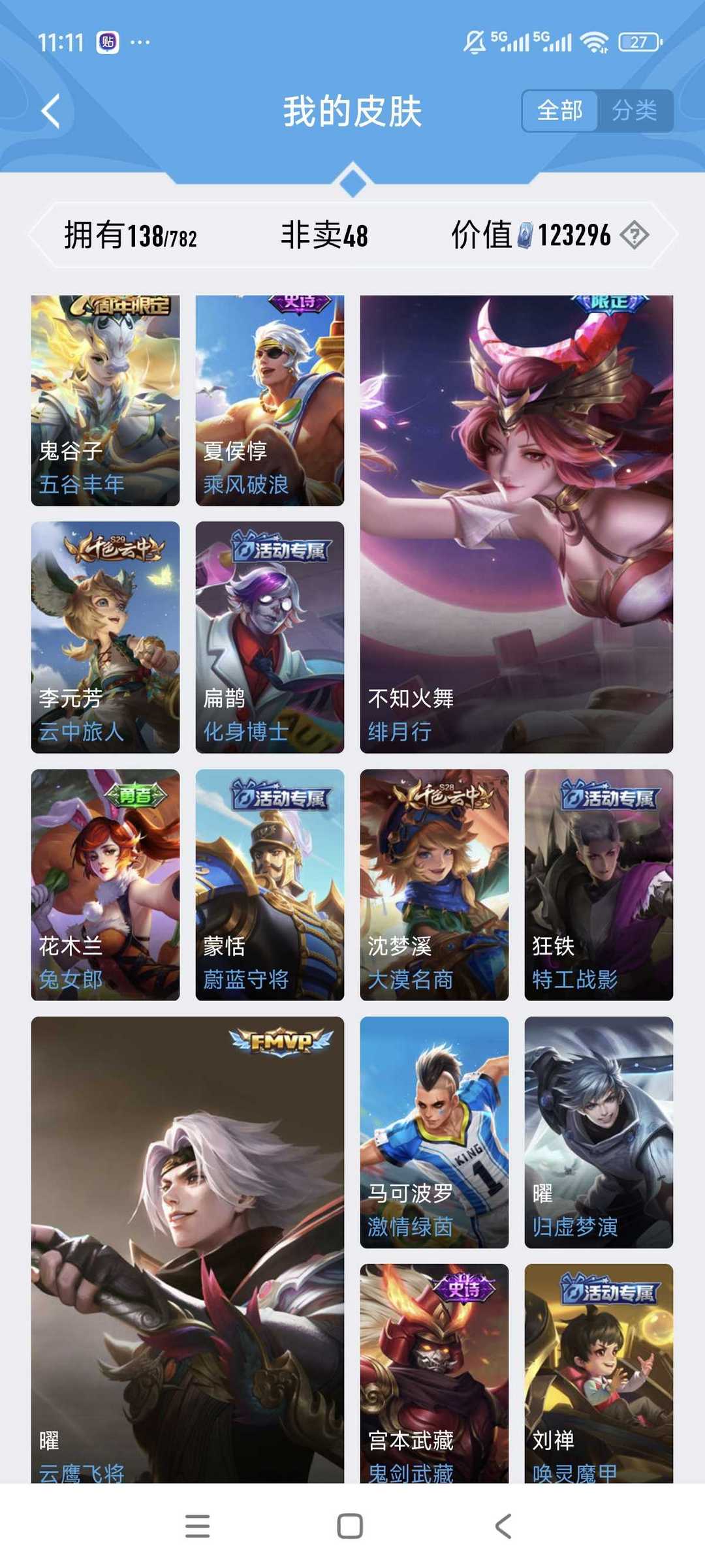Select the 全部 segment
The height and width of the screenshot is (1568, 705).
click(x=559, y=111)
